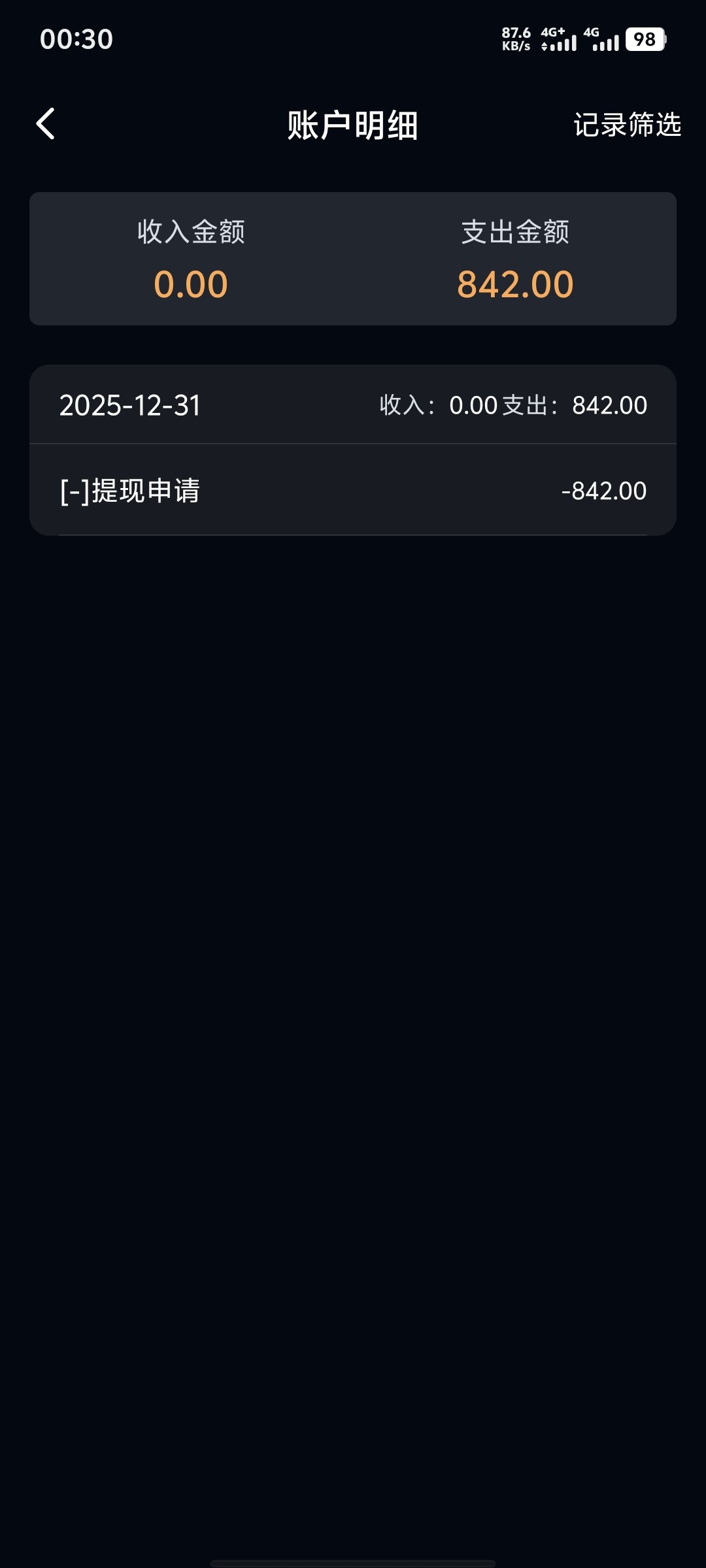Screen dimensions: 706x1568
Task: Open the 提现申请 transaction record
Action: tap(353, 491)
